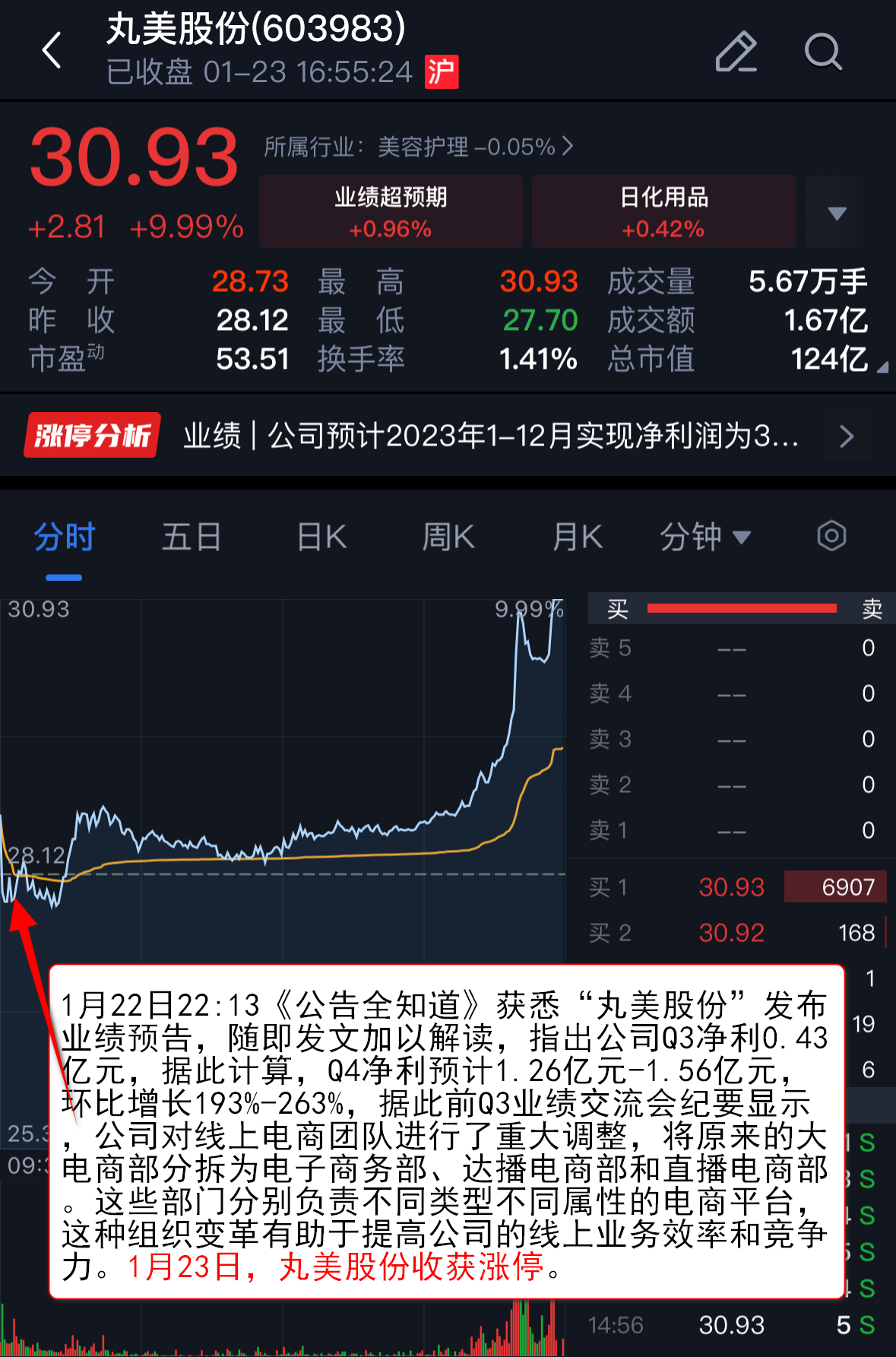Switch to the 周K chart tab
Screen dimensions: 896x1357
448,537
